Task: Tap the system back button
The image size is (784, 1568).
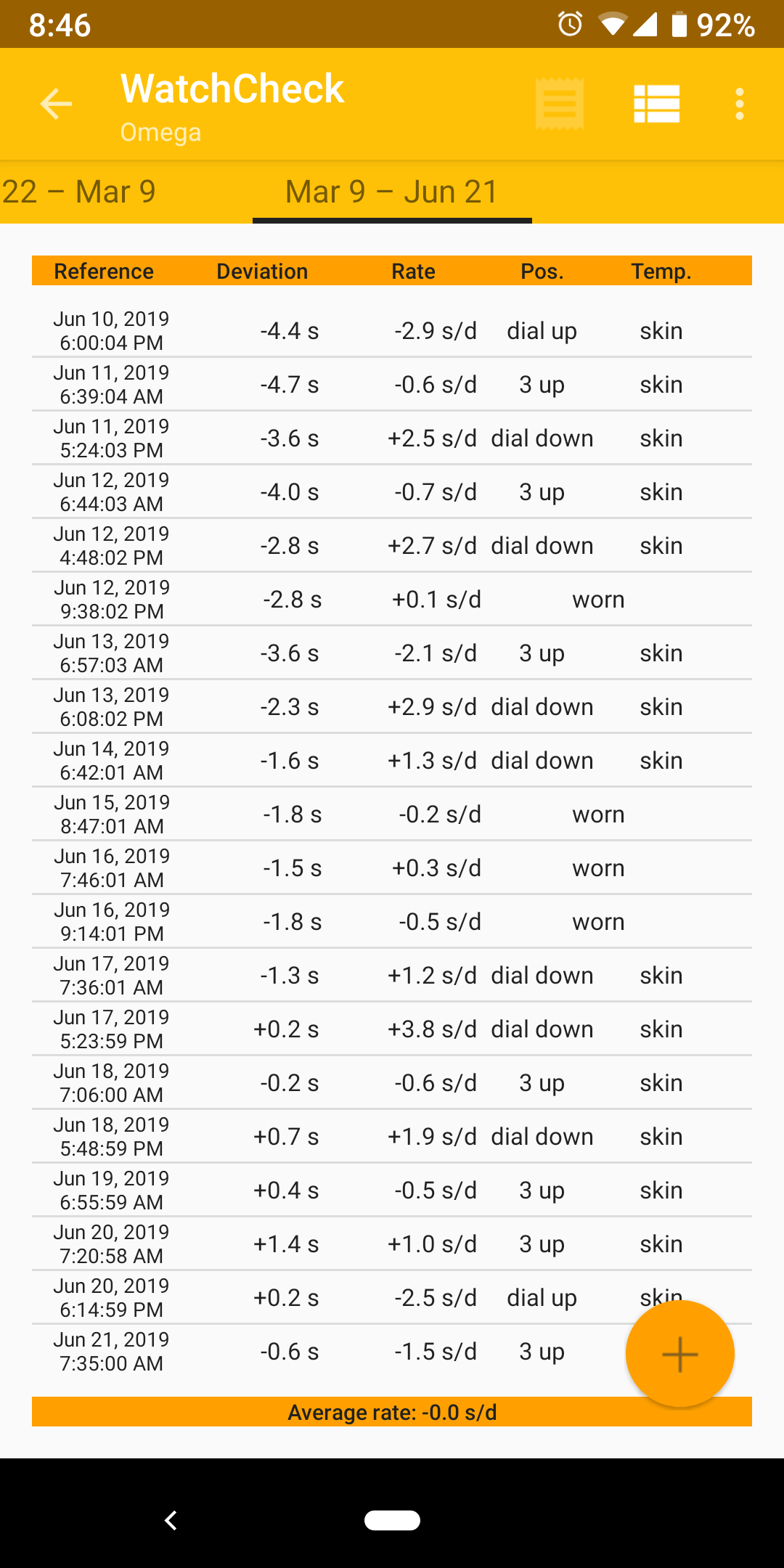Action: point(171,1520)
